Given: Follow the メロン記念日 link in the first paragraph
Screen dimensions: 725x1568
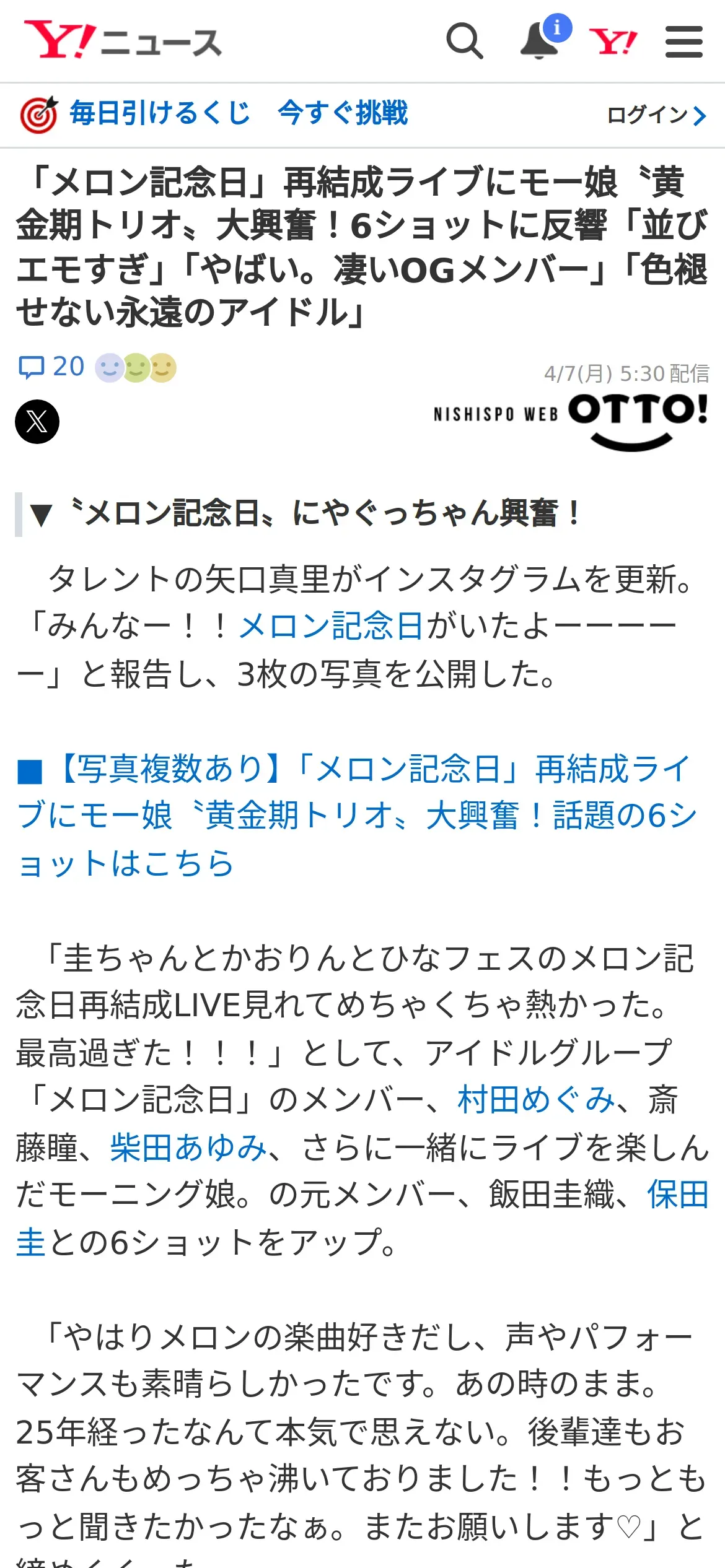Looking at the screenshot, I should [x=332, y=625].
